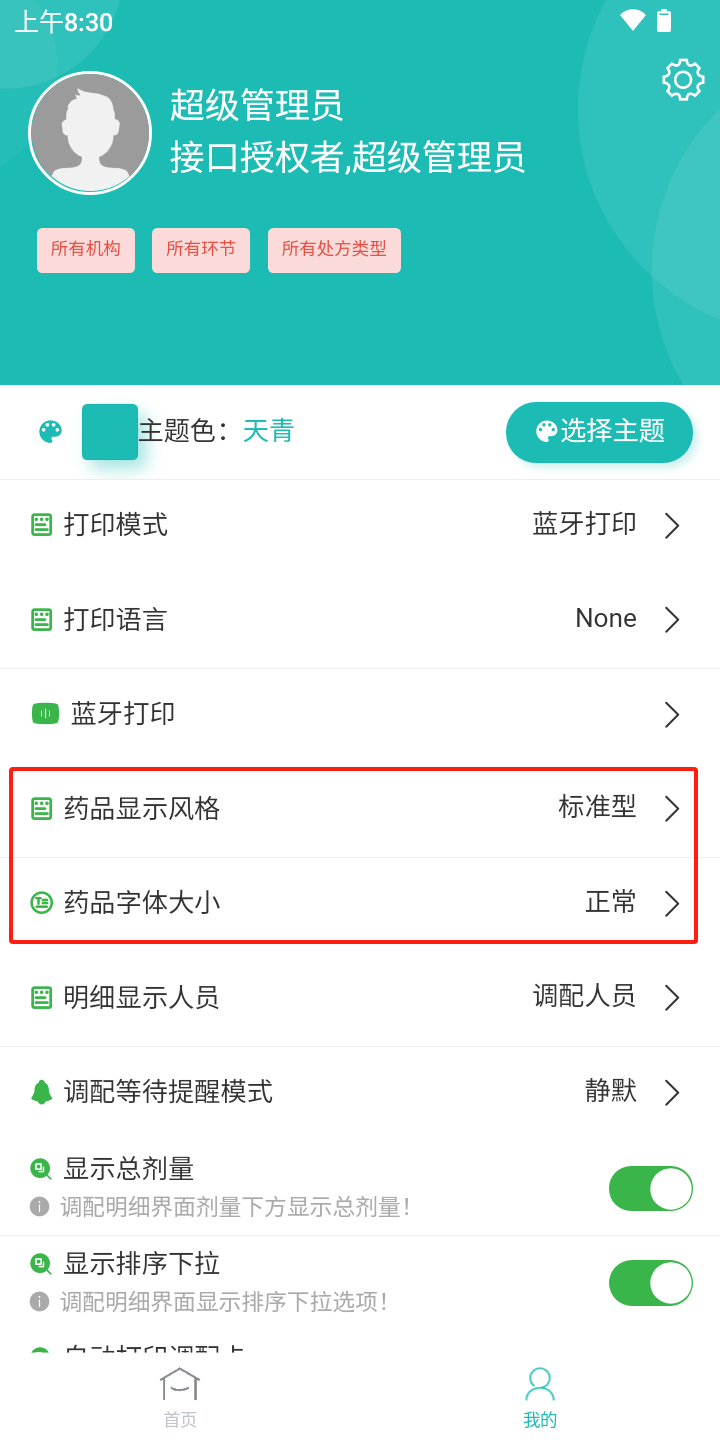Tap the 所有处方类型 chip
720x1440 pixels.
(x=334, y=250)
